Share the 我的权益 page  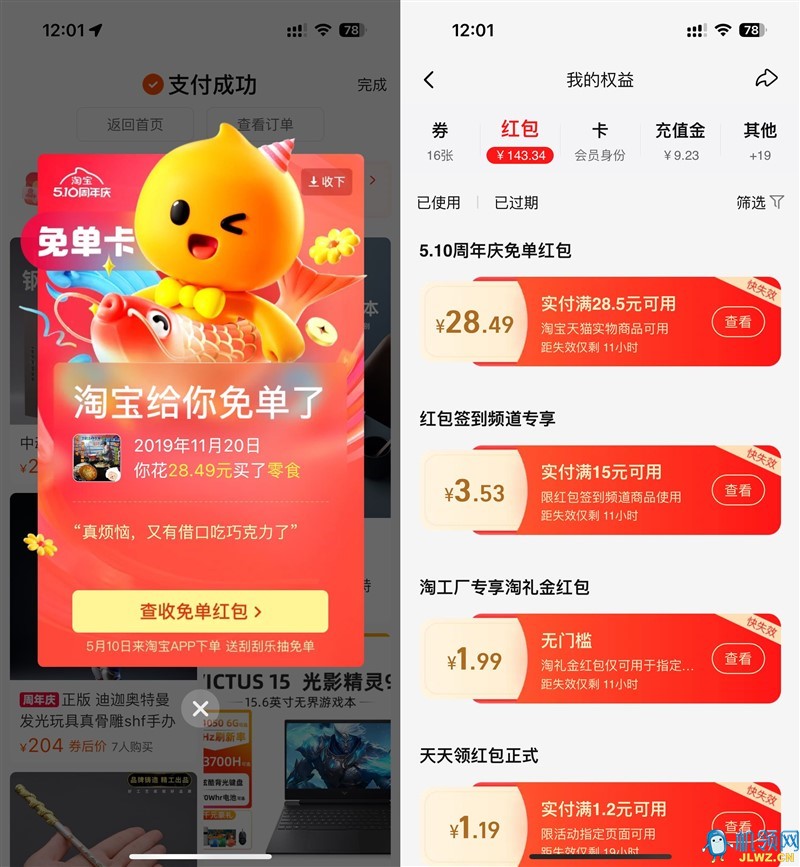pos(766,79)
